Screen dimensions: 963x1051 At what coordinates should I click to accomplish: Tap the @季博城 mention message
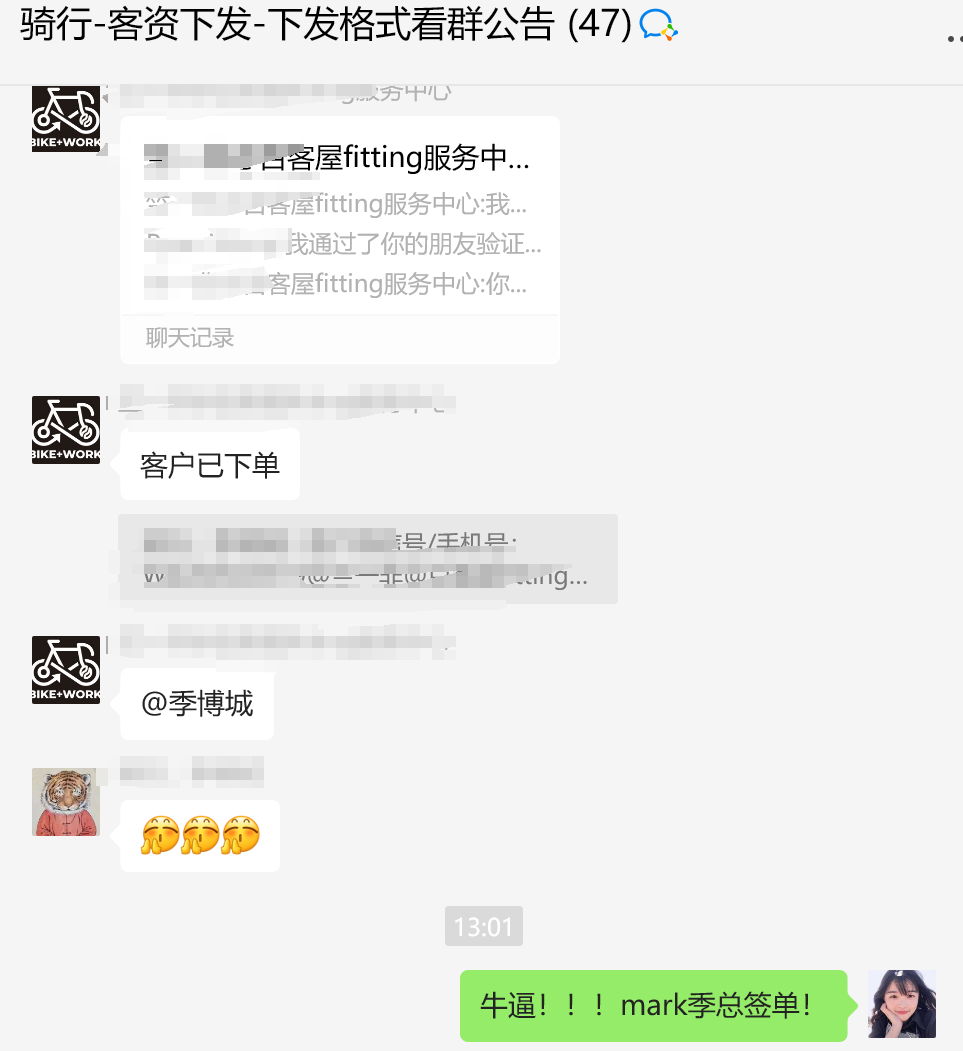[x=197, y=704]
